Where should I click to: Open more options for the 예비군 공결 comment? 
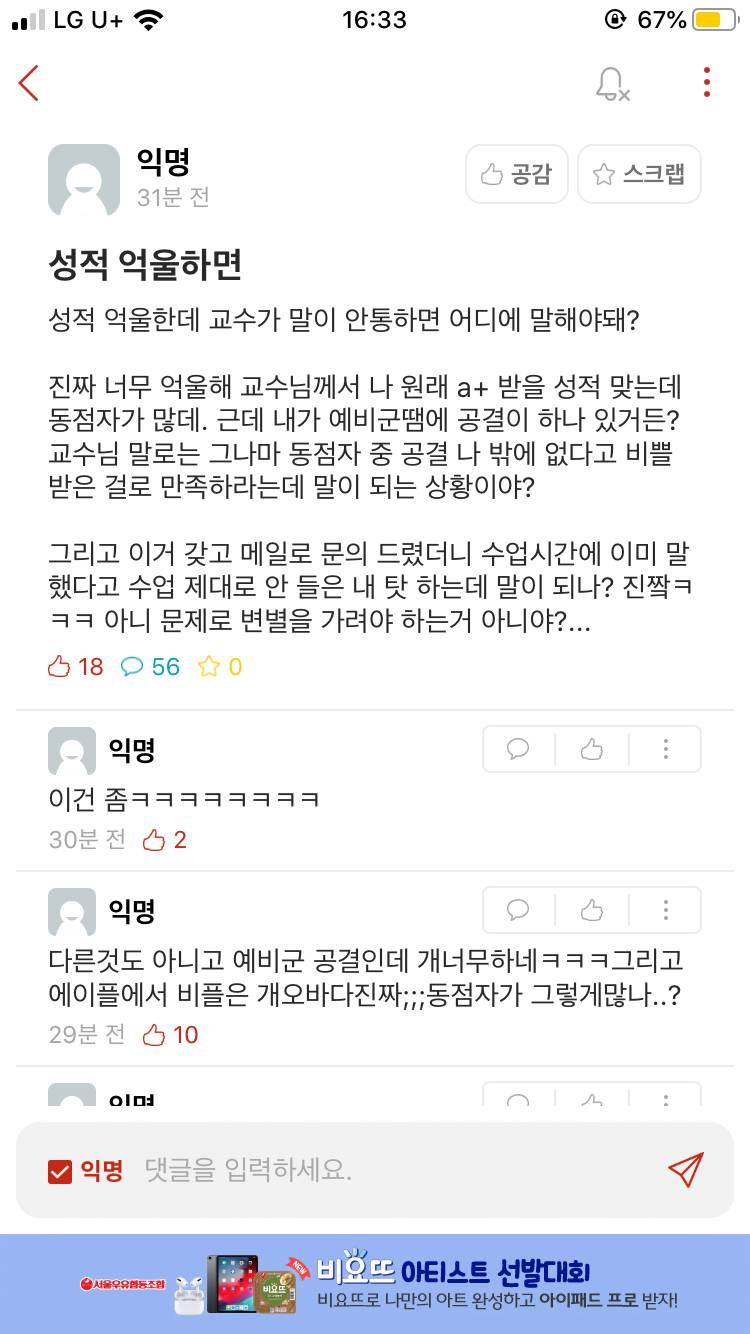[x=666, y=910]
